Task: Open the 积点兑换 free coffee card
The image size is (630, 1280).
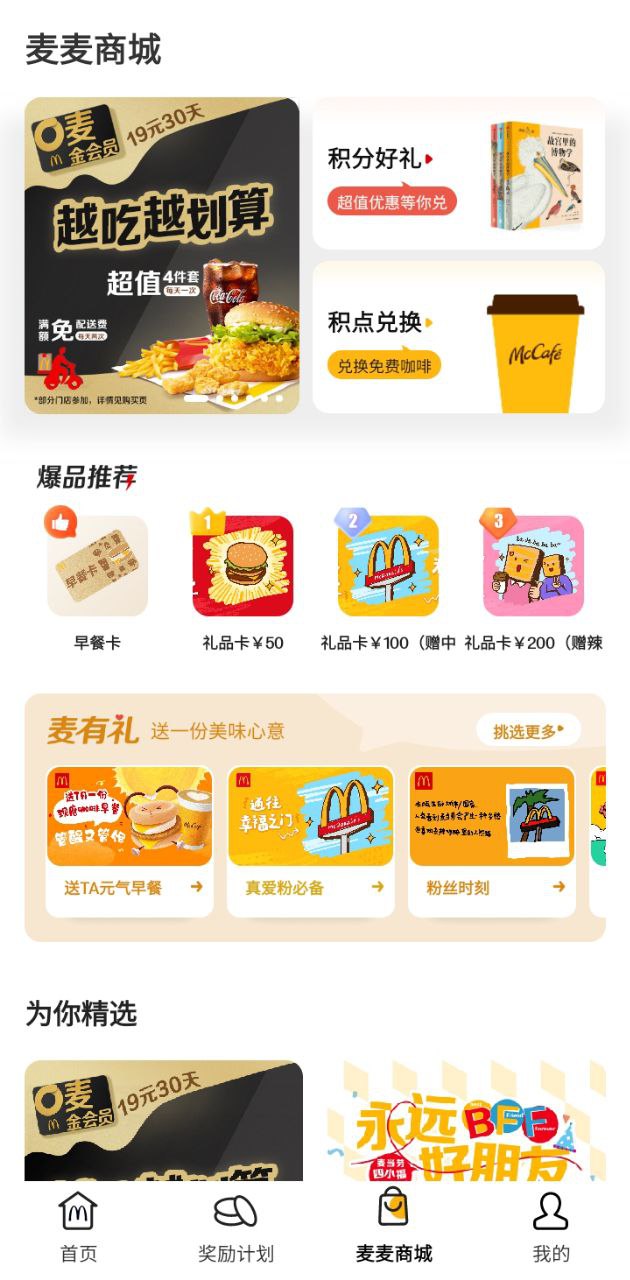Action: (x=458, y=337)
